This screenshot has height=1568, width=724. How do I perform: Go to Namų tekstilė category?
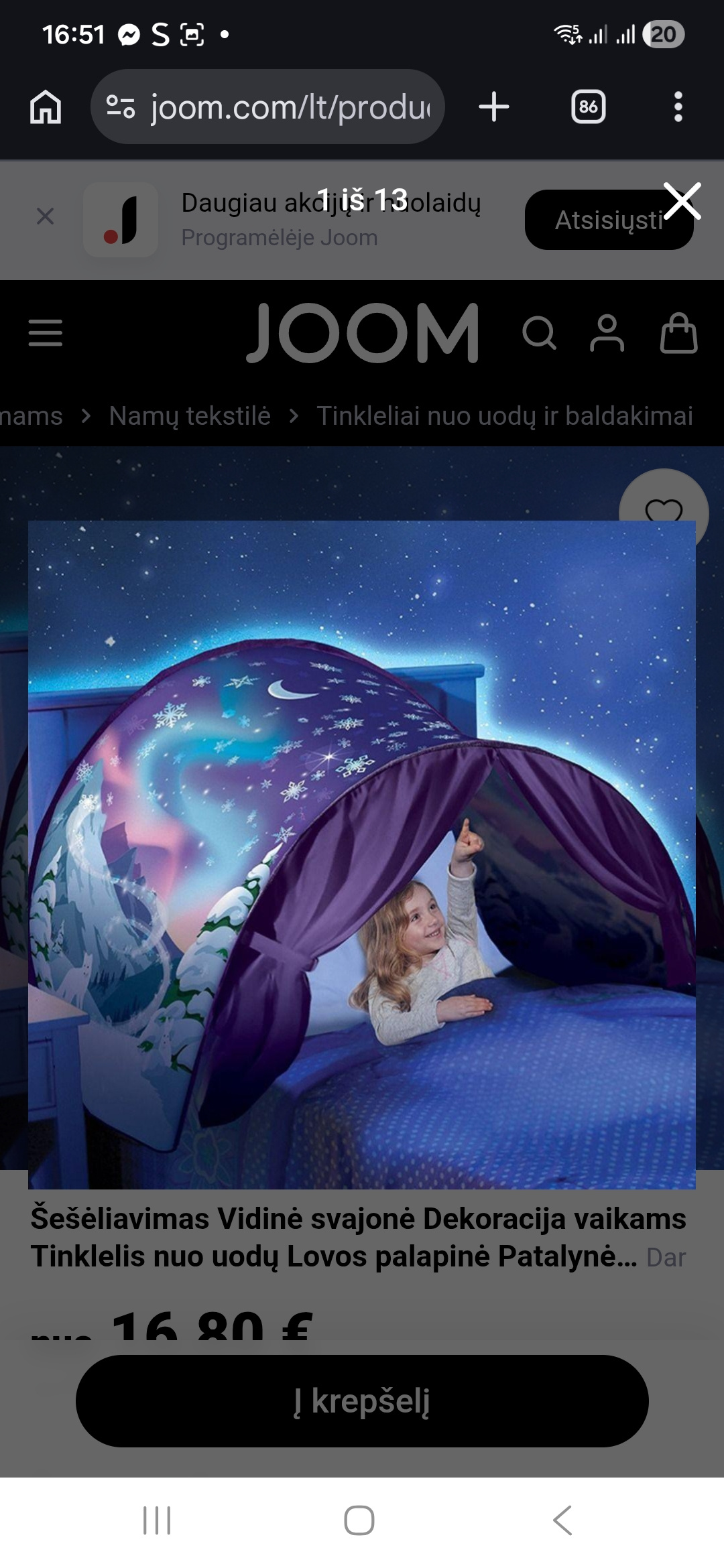coord(190,416)
